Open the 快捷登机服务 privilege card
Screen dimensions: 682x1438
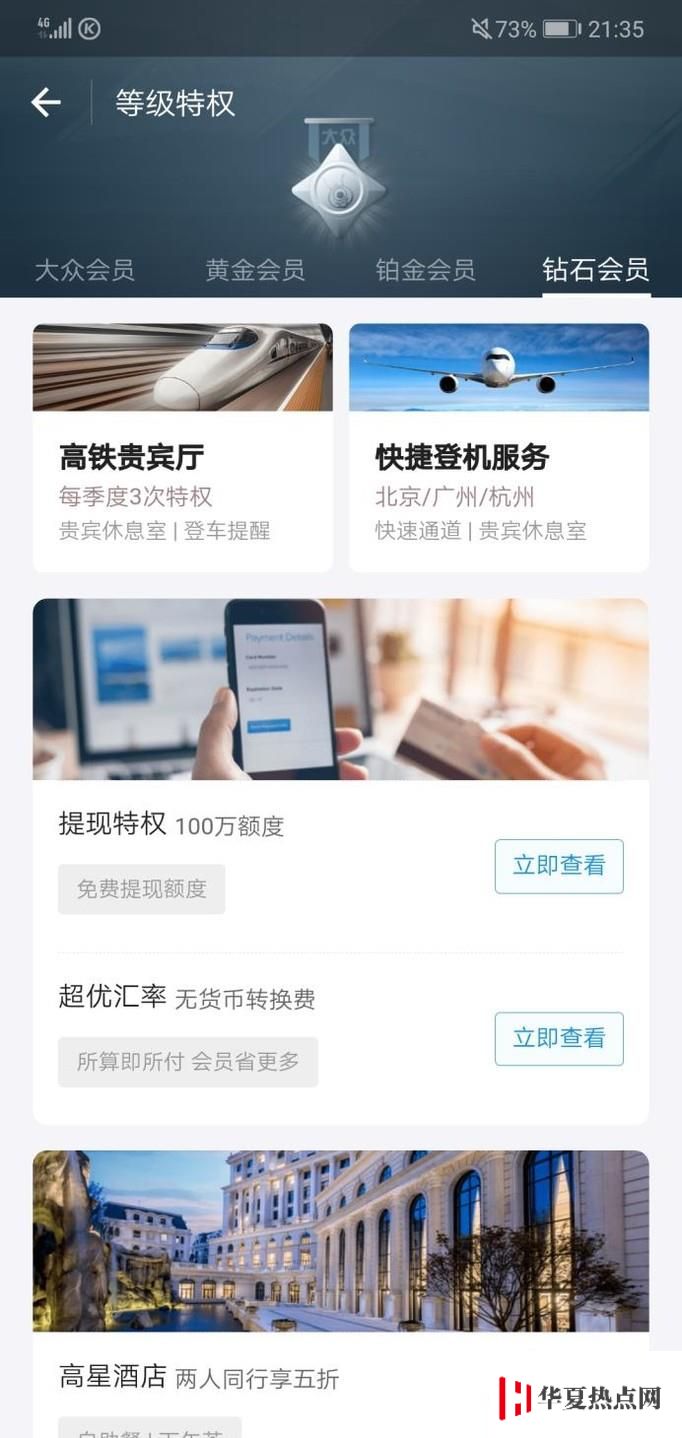coord(499,448)
